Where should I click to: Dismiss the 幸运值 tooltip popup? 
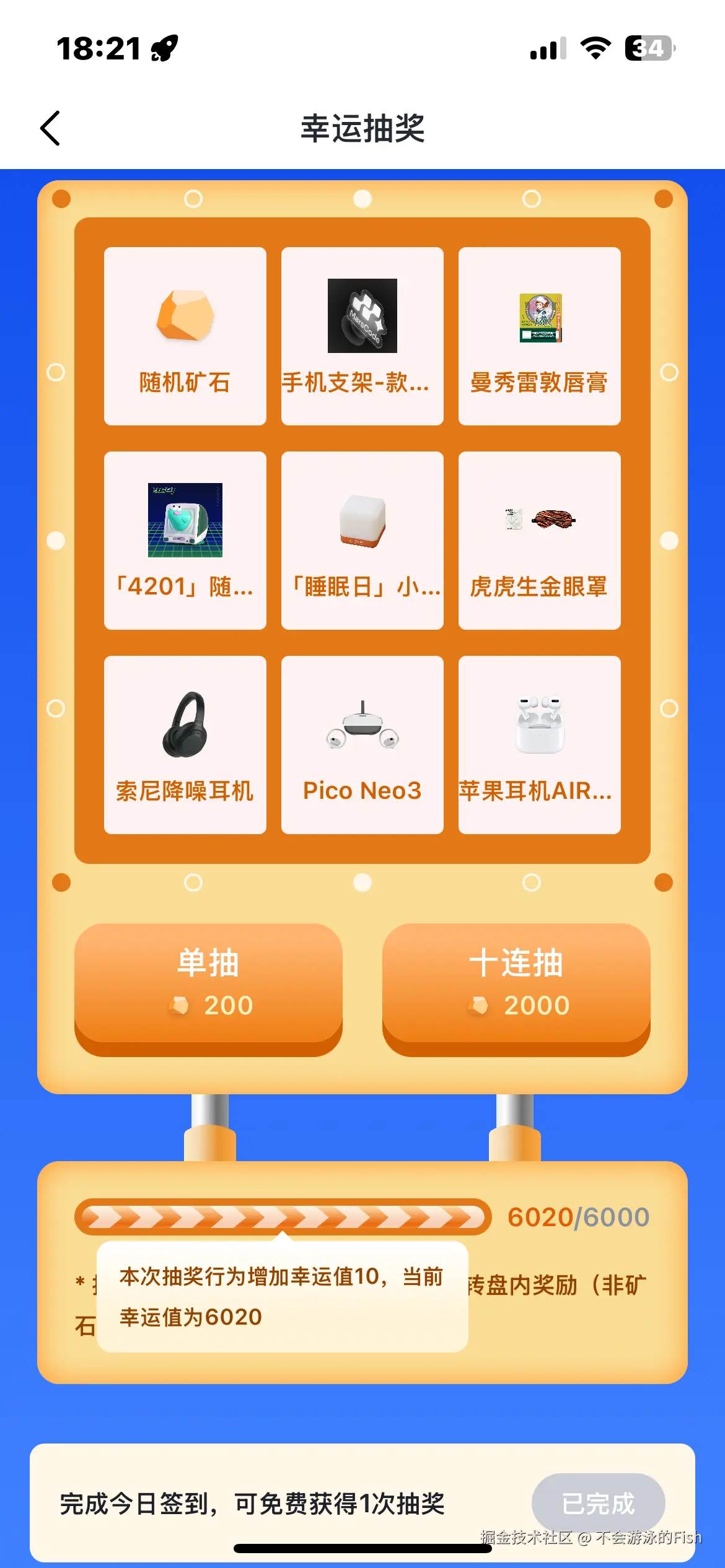(x=279, y=1300)
